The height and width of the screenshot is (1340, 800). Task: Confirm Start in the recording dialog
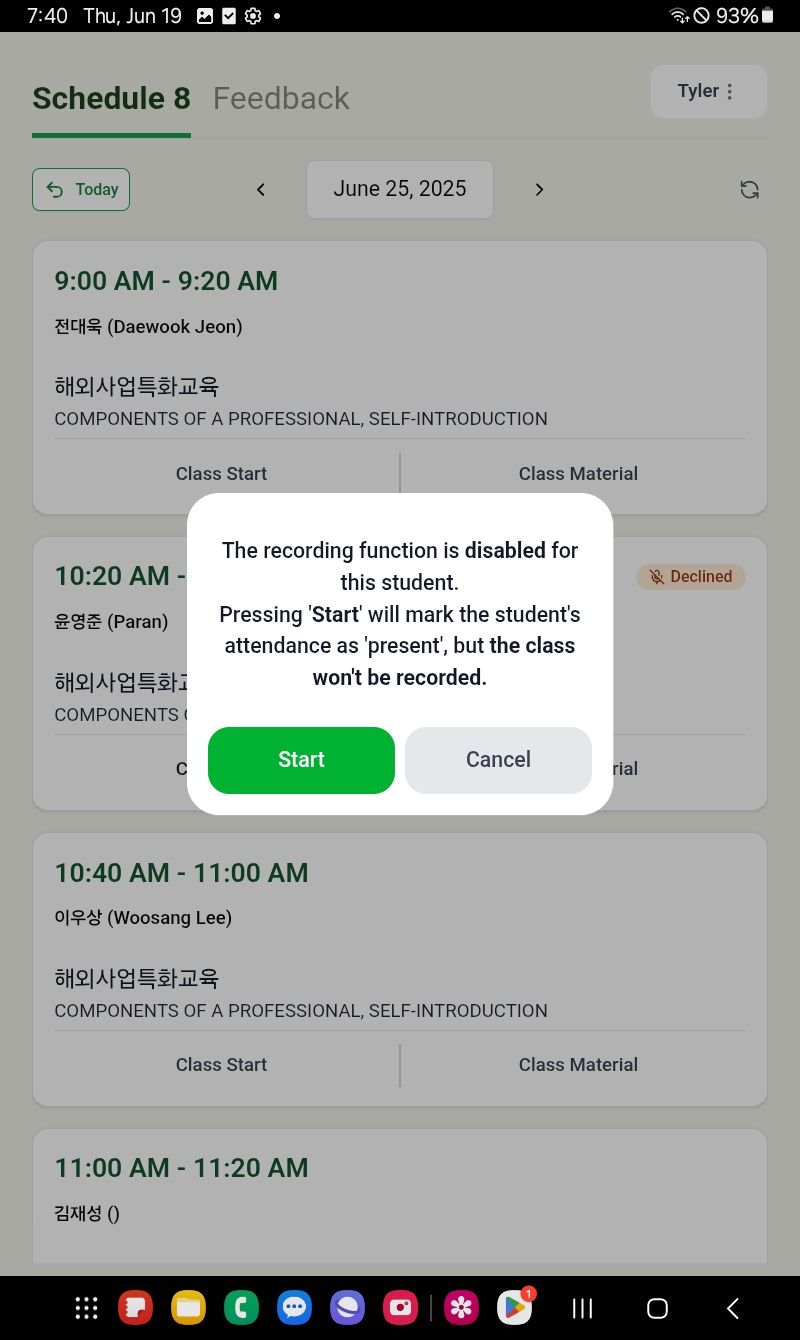[x=301, y=760]
